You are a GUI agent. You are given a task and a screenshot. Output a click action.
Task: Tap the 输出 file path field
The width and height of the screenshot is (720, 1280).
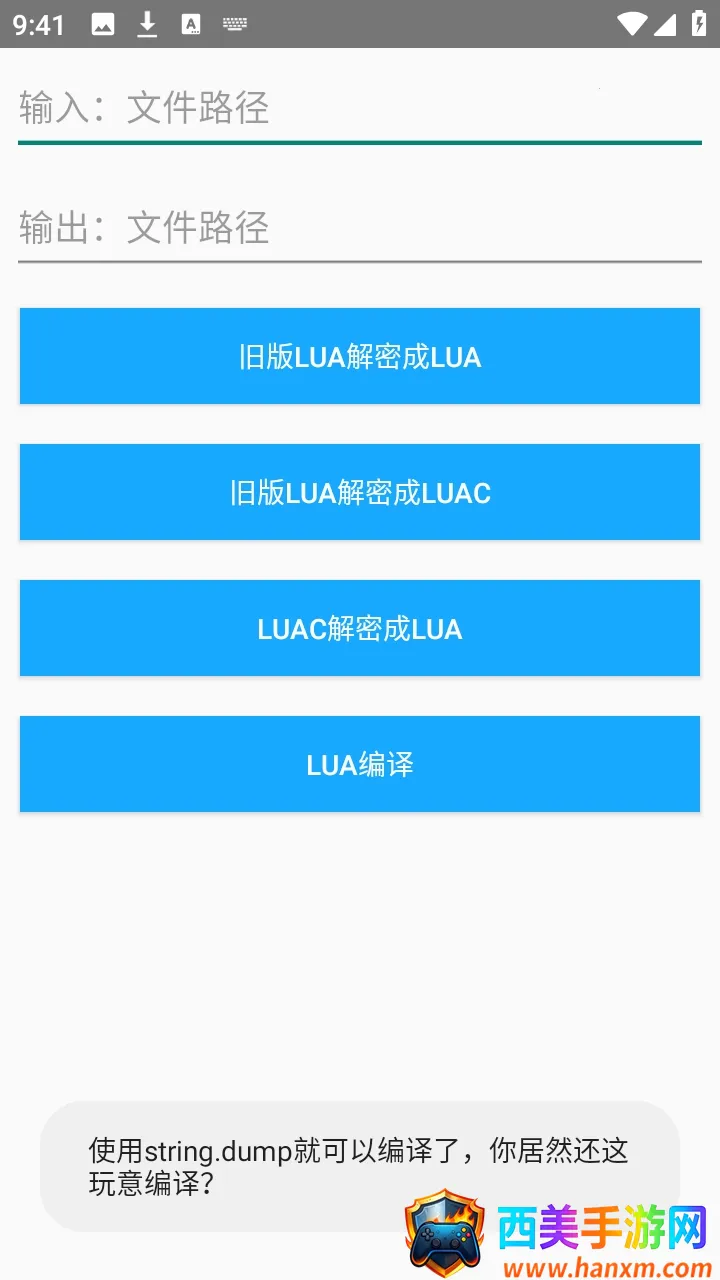[360, 228]
